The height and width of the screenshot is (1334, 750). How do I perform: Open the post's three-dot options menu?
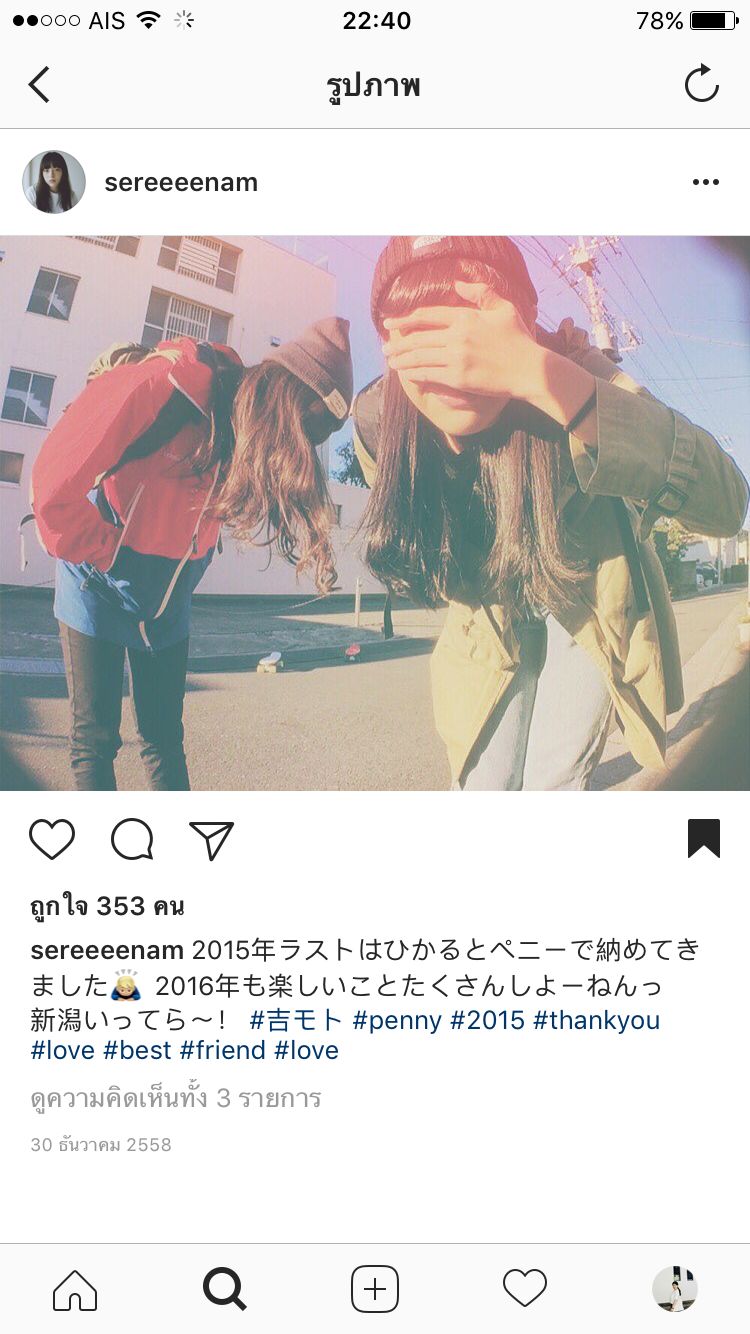705,182
